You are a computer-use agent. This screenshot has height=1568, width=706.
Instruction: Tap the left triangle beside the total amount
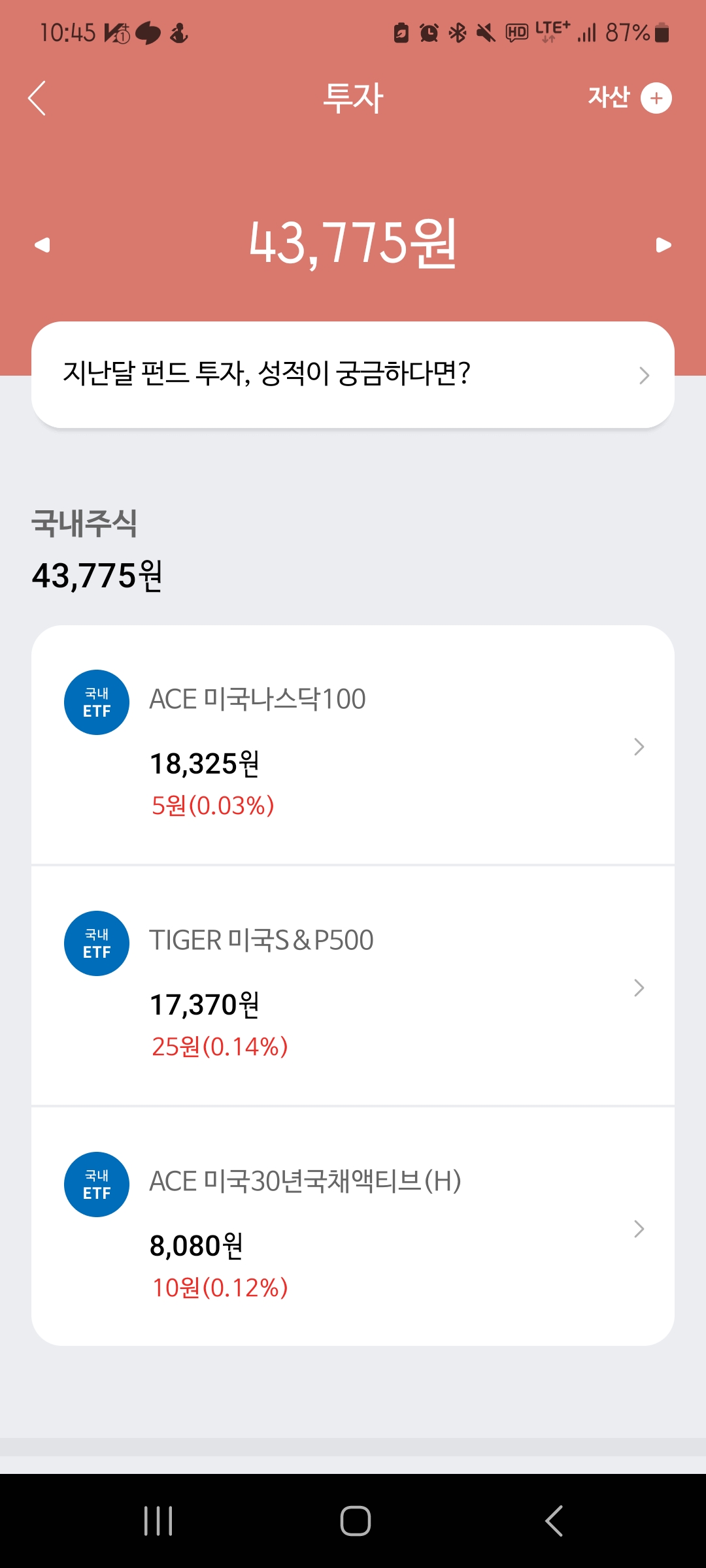tap(43, 245)
